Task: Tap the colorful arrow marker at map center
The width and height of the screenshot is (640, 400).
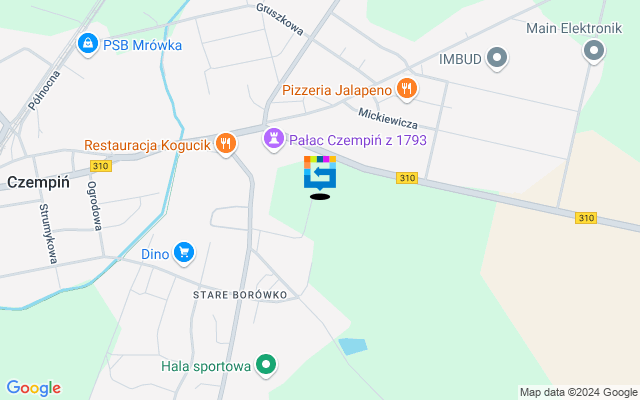Action: pos(320,172)
